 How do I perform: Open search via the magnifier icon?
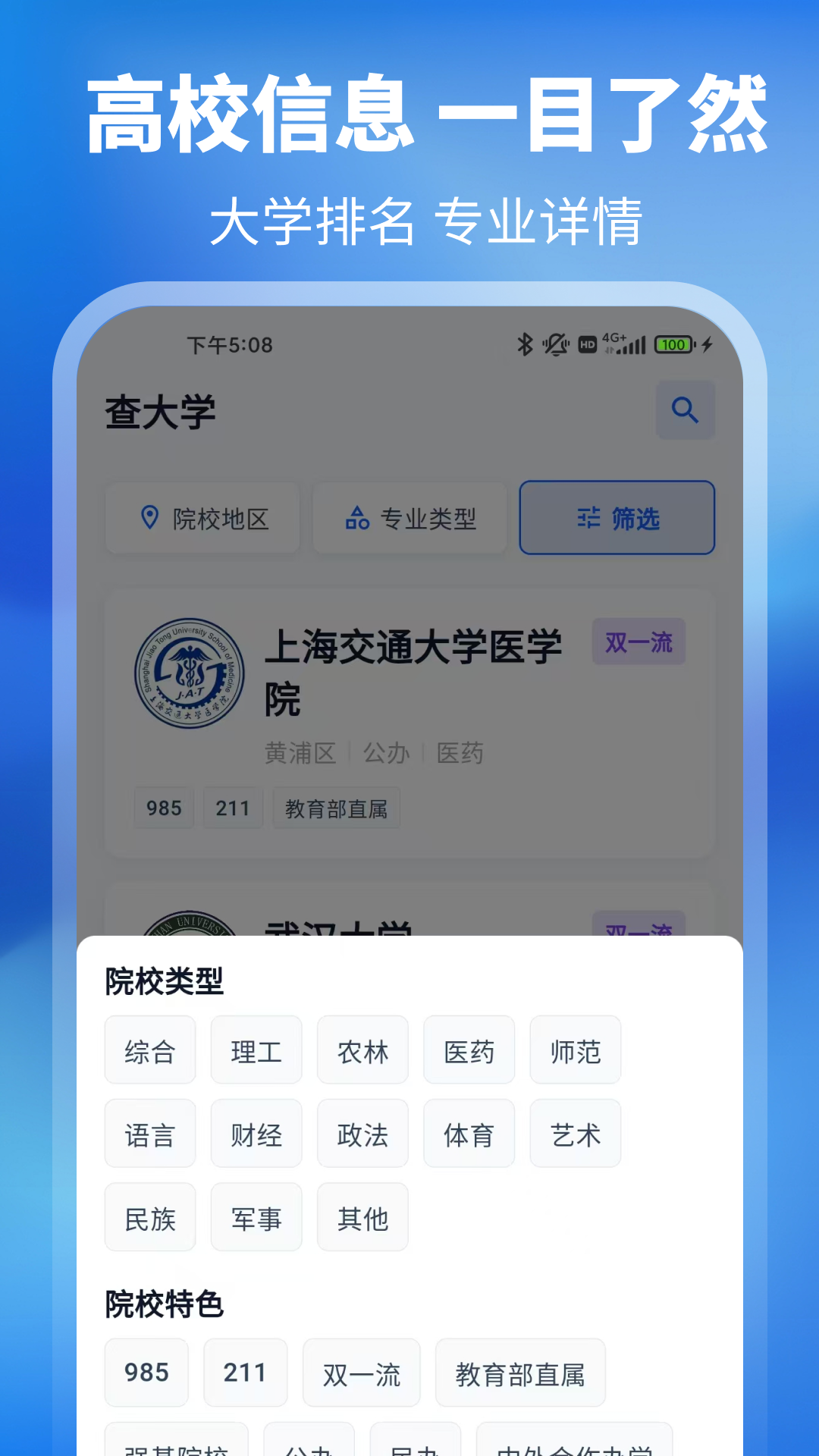coord(686,410)
